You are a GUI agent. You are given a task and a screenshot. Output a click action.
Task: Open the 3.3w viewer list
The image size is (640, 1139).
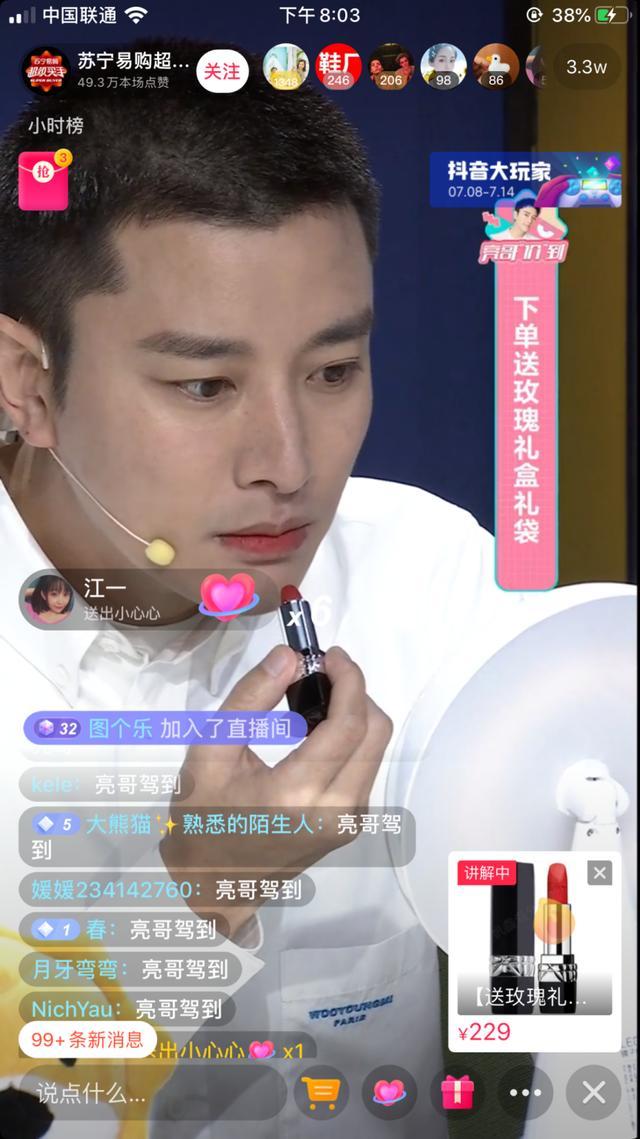586,68
